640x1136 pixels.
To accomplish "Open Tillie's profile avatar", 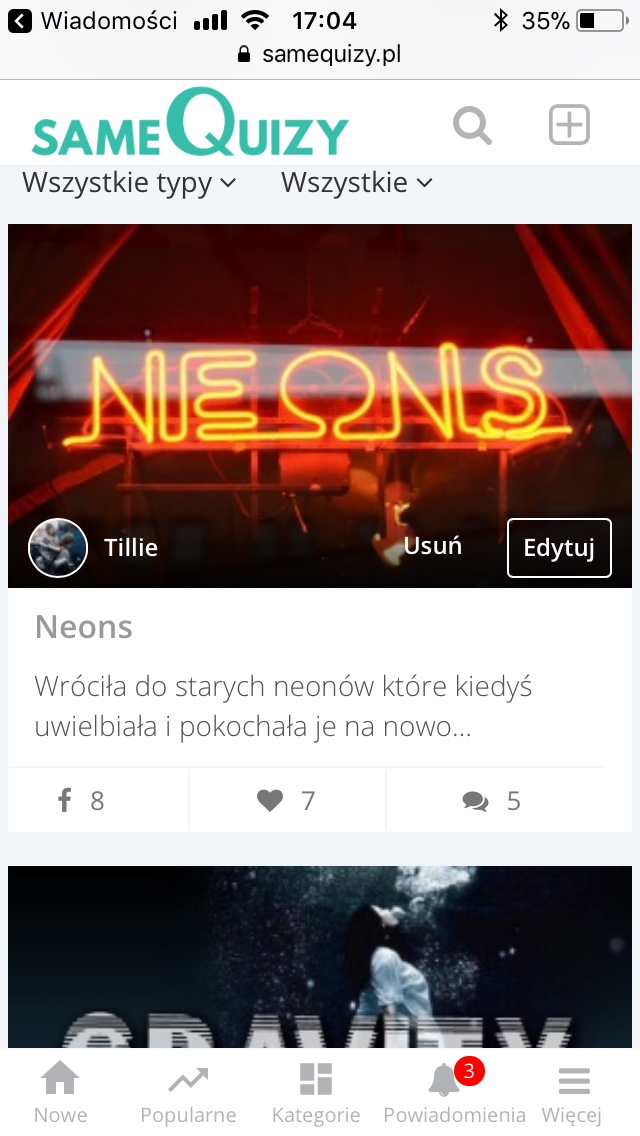I will [58, 548].
